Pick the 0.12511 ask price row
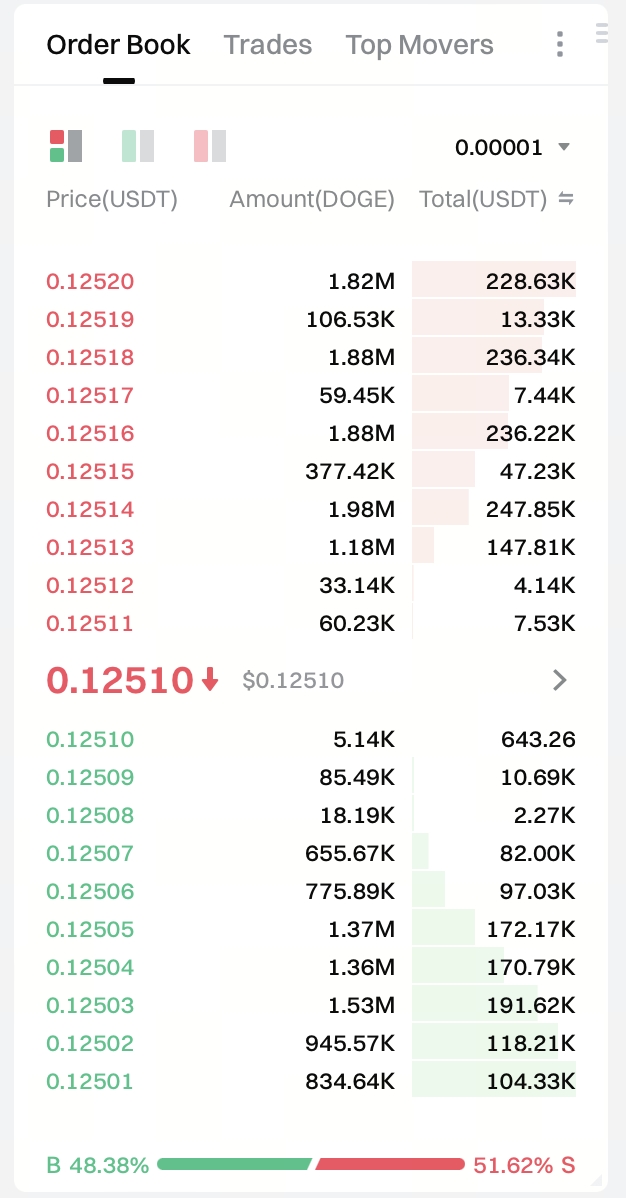626x1198 pixels. pyautogui.click(x=310, y=624)
